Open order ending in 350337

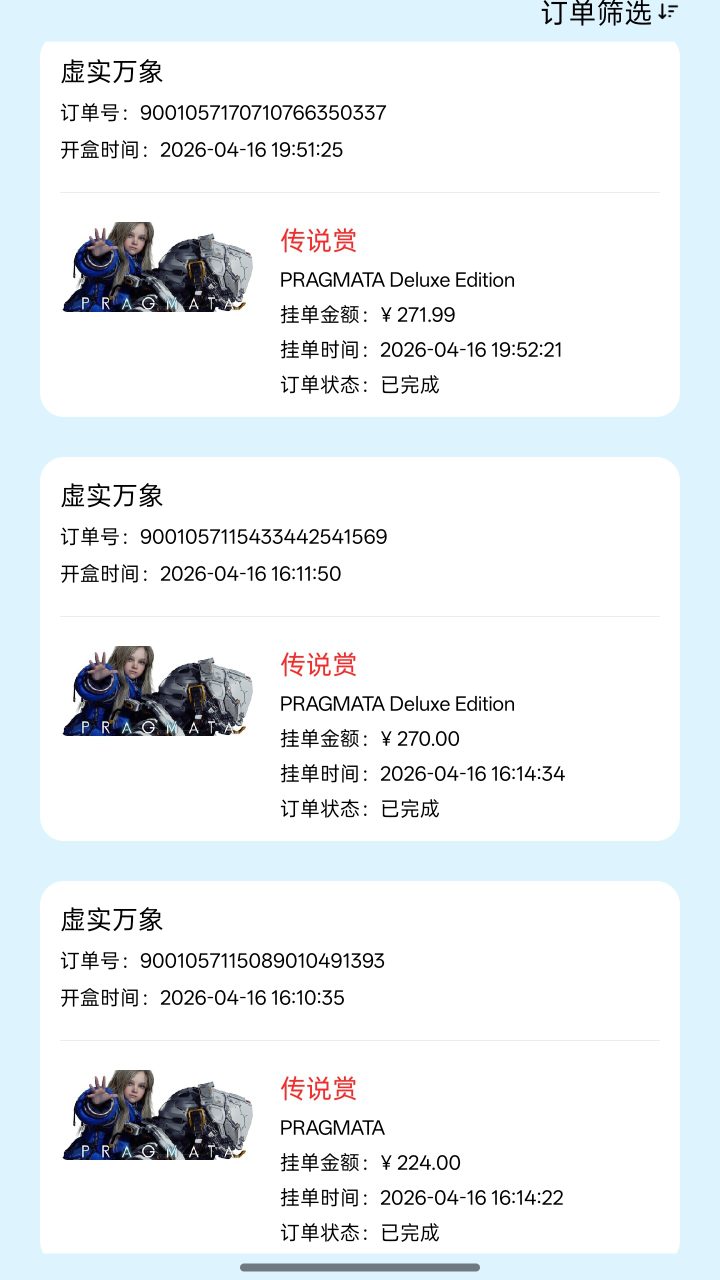click(x=360, y=228)
